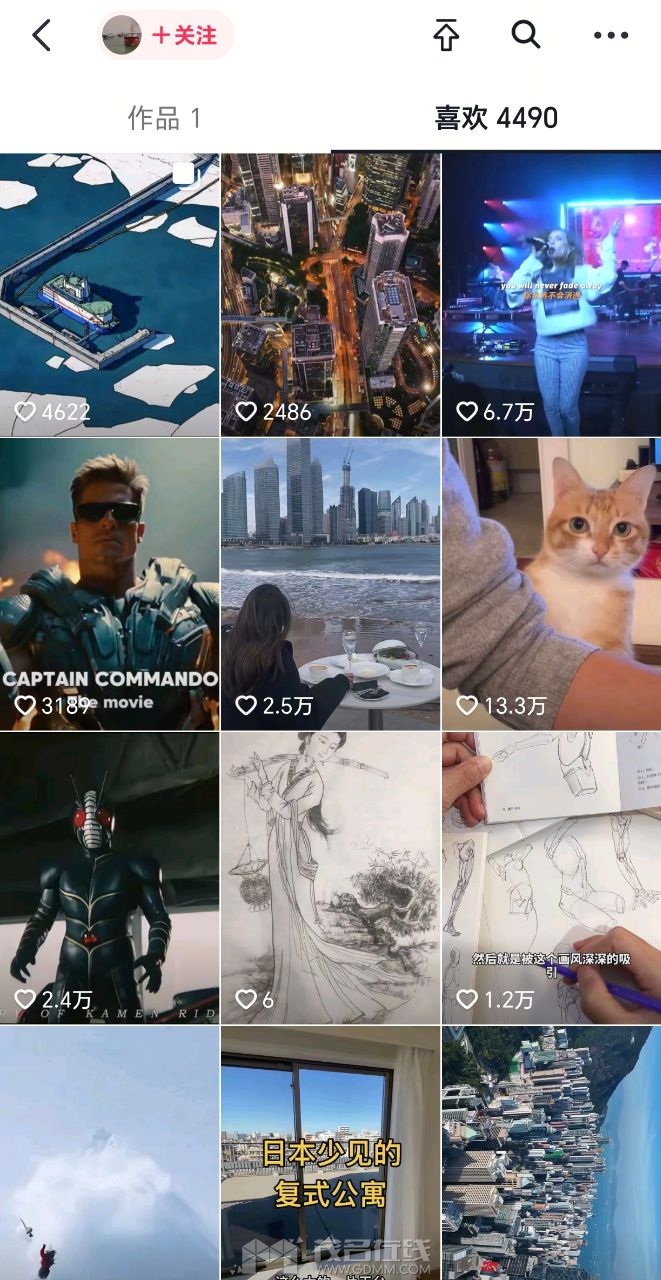Go back using the top-left arrow
This screenshot has height=1280, width=661.
[x=41, y=36]
